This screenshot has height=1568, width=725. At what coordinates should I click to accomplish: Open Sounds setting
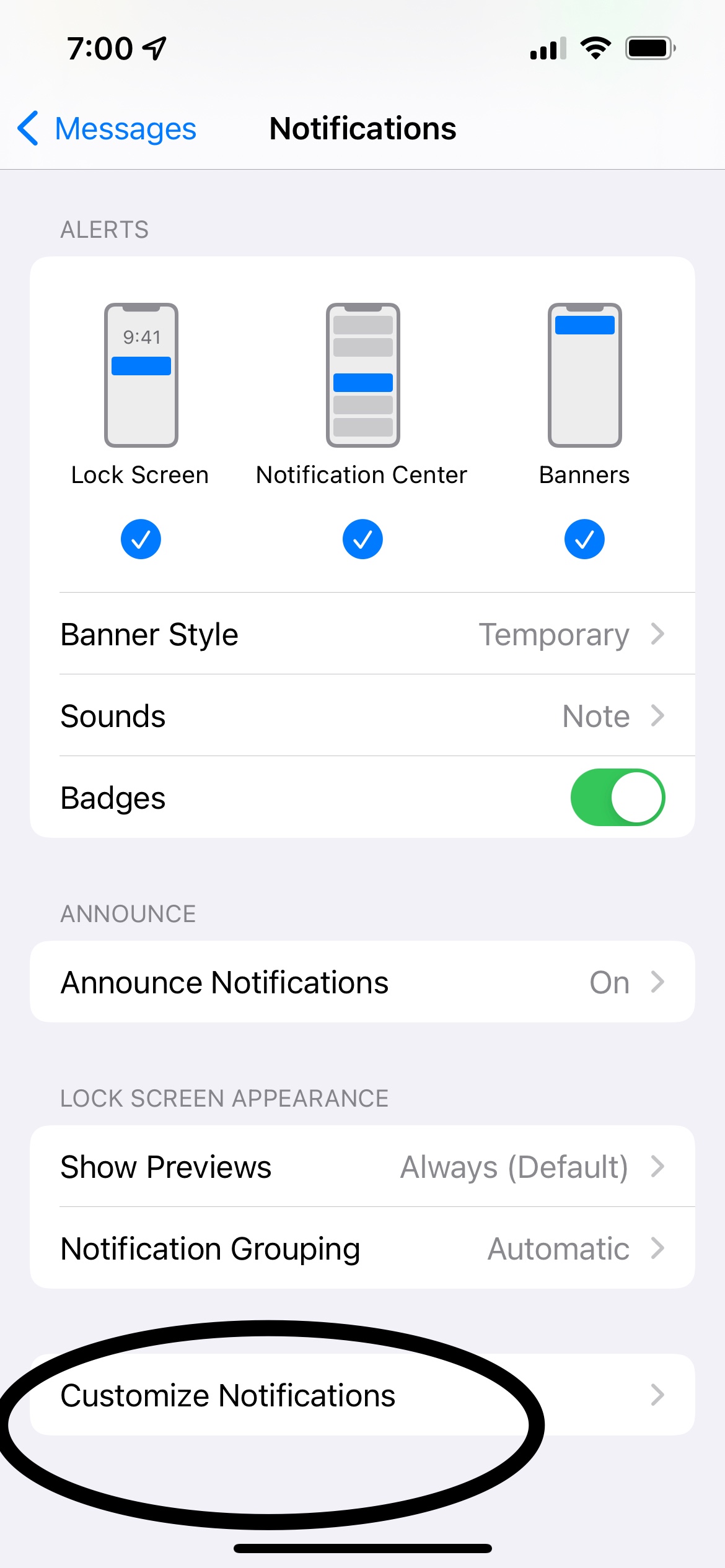(362, 716)
